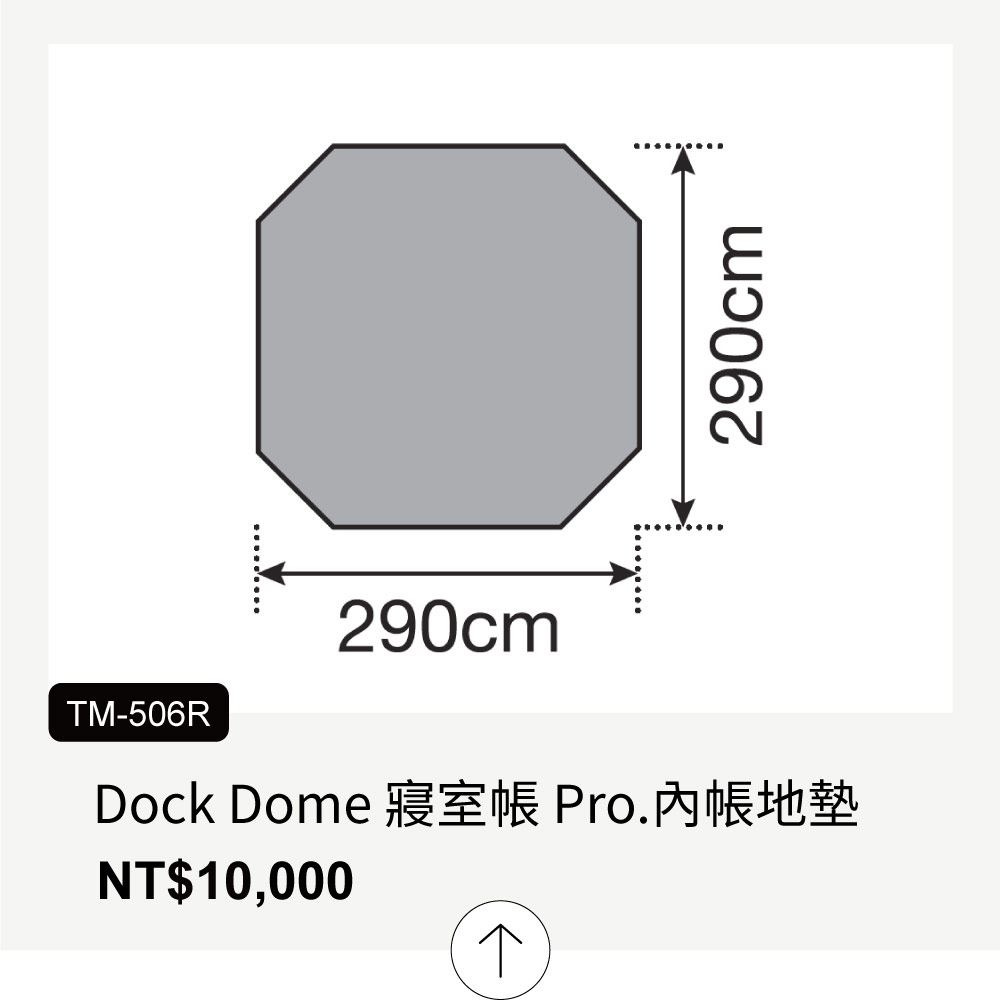Open the Dock Dome Pro. 內帳地墊 product card
The height and width of the screenshot is (1000, 1000).
tap(476, 806)
